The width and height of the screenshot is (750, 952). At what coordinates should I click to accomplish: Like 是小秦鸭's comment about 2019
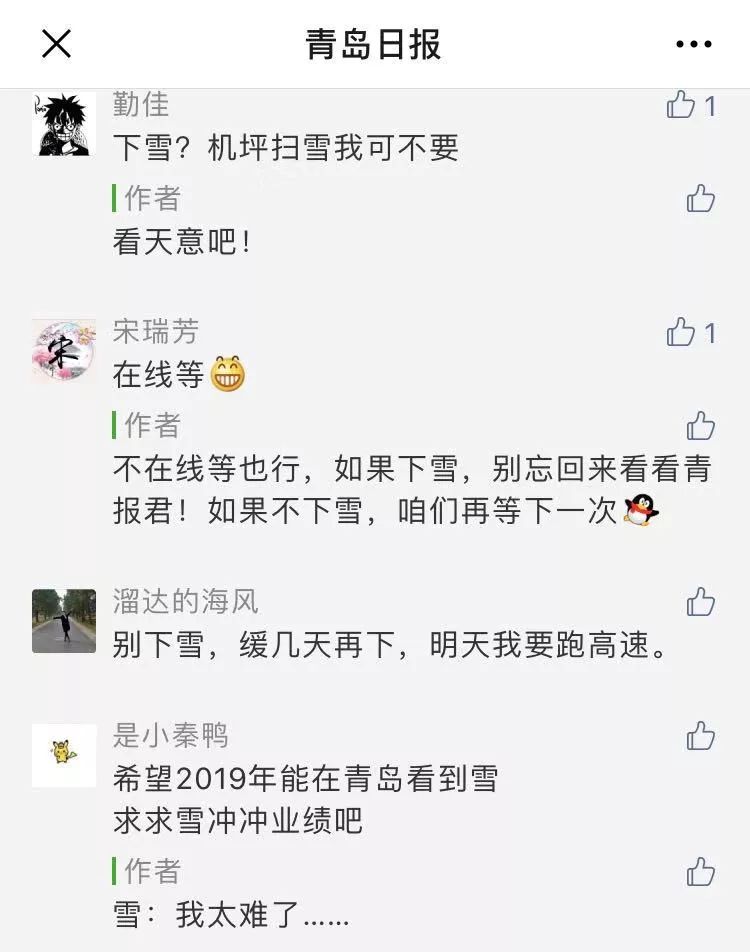pos(701,737)
